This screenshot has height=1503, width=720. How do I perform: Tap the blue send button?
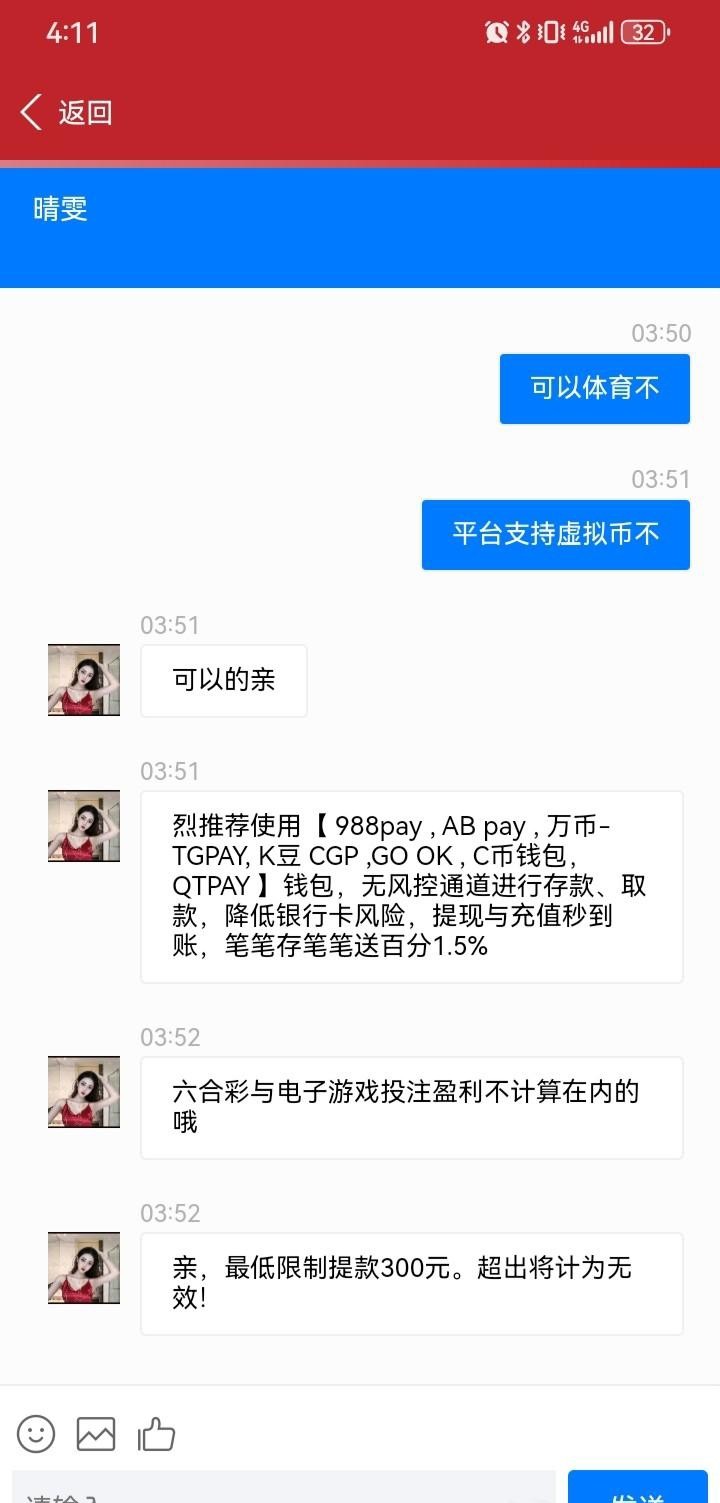tap(637, 1490)
